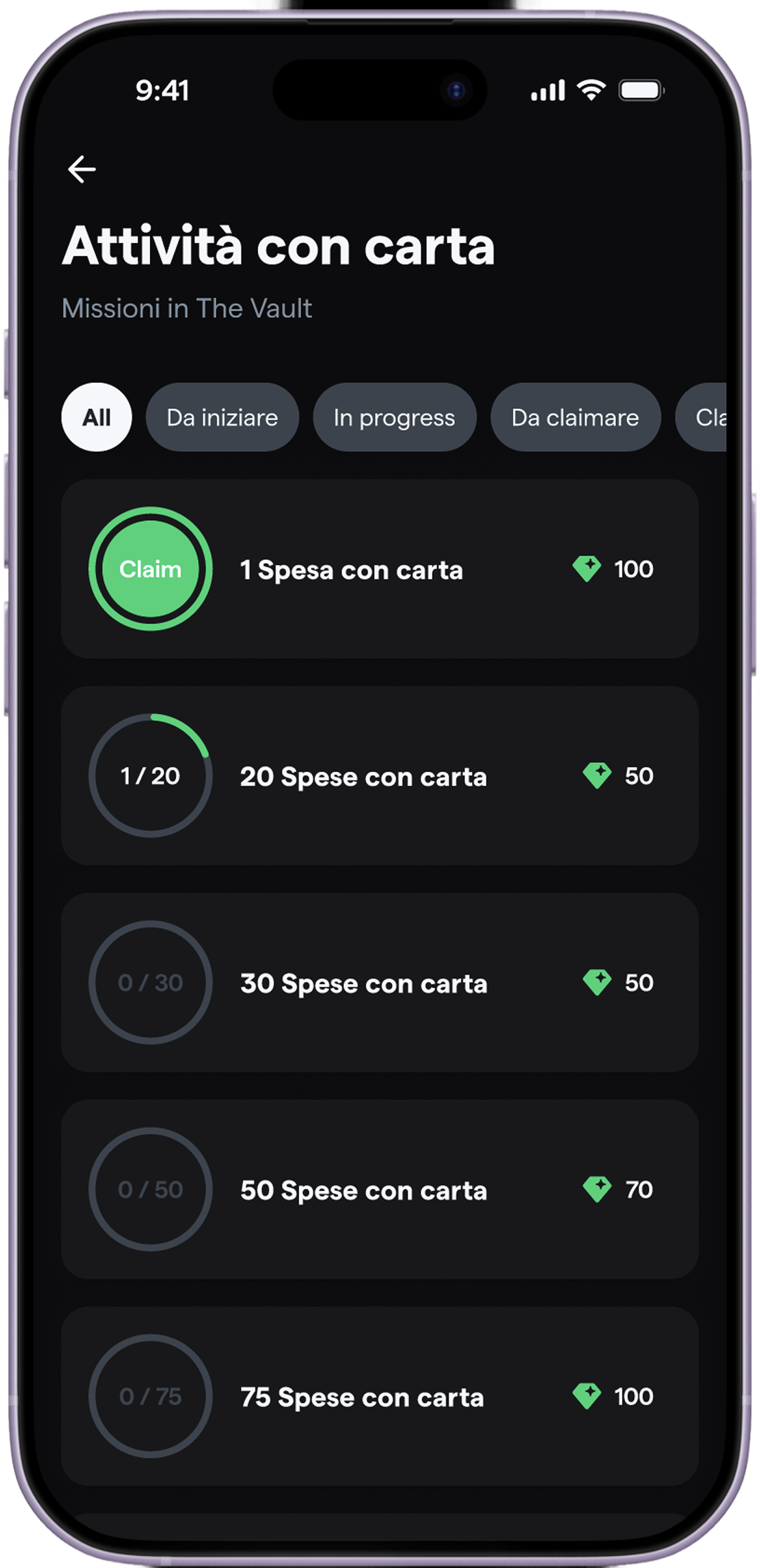The height and width of the screenshot is (1568, 760).
Task: Open the 20 Spese con carta mission card
Action: tap(379, 776)
